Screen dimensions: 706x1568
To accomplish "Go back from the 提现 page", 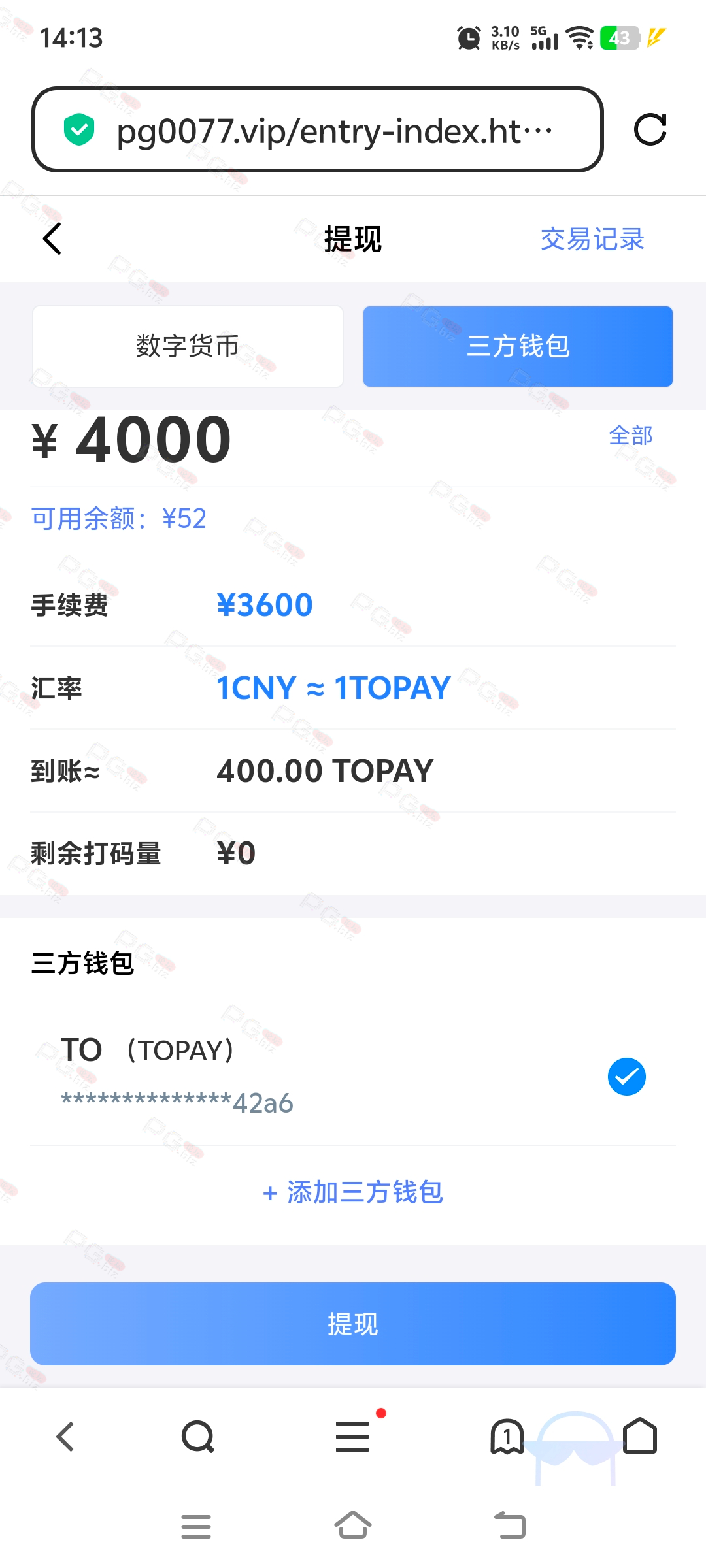I will point(52,238).
